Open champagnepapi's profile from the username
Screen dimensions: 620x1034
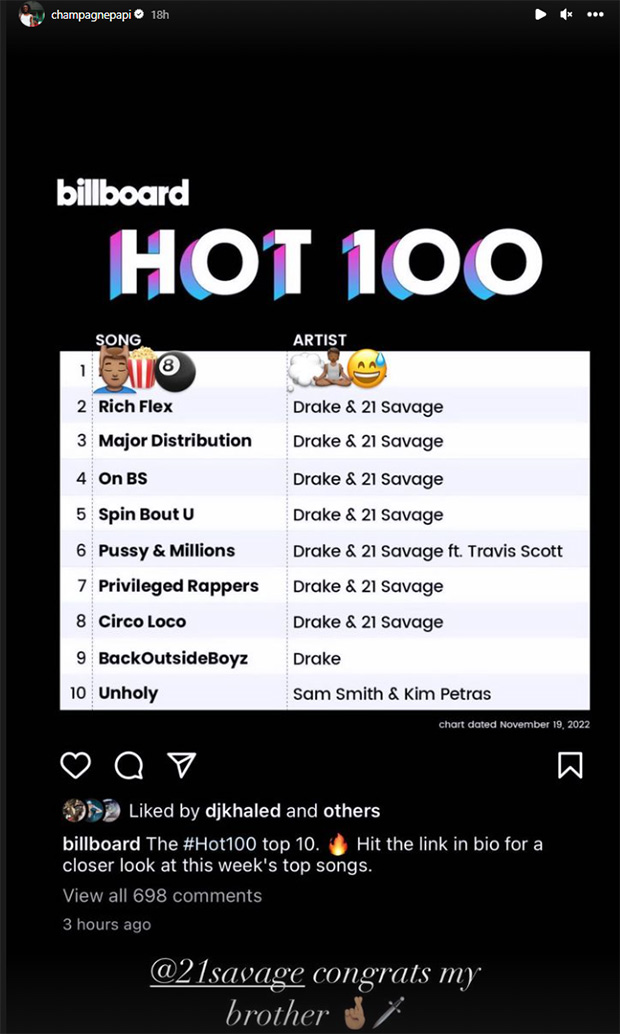(x=96, y=15)
